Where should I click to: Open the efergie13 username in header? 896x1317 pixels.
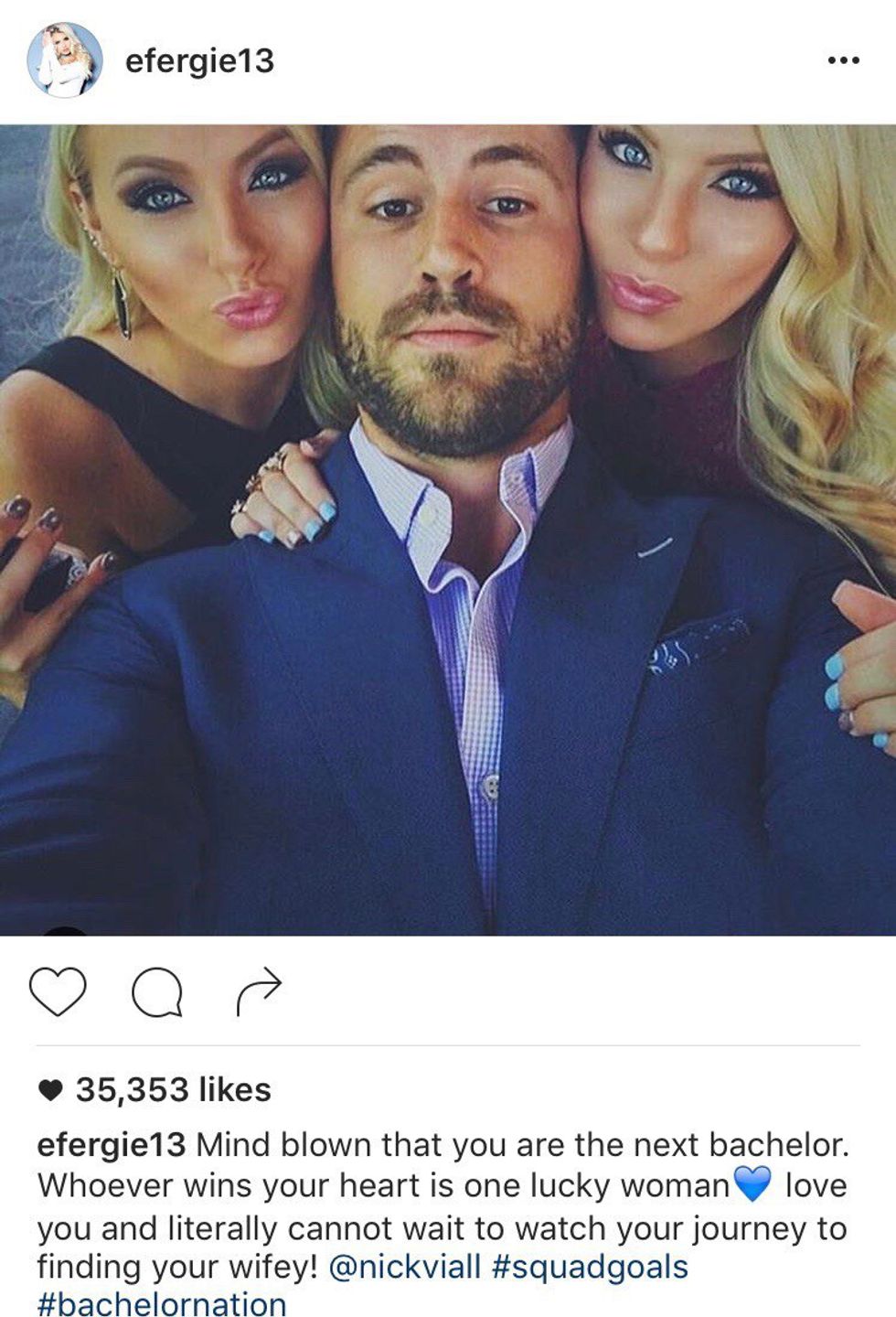tap(199, 60)
